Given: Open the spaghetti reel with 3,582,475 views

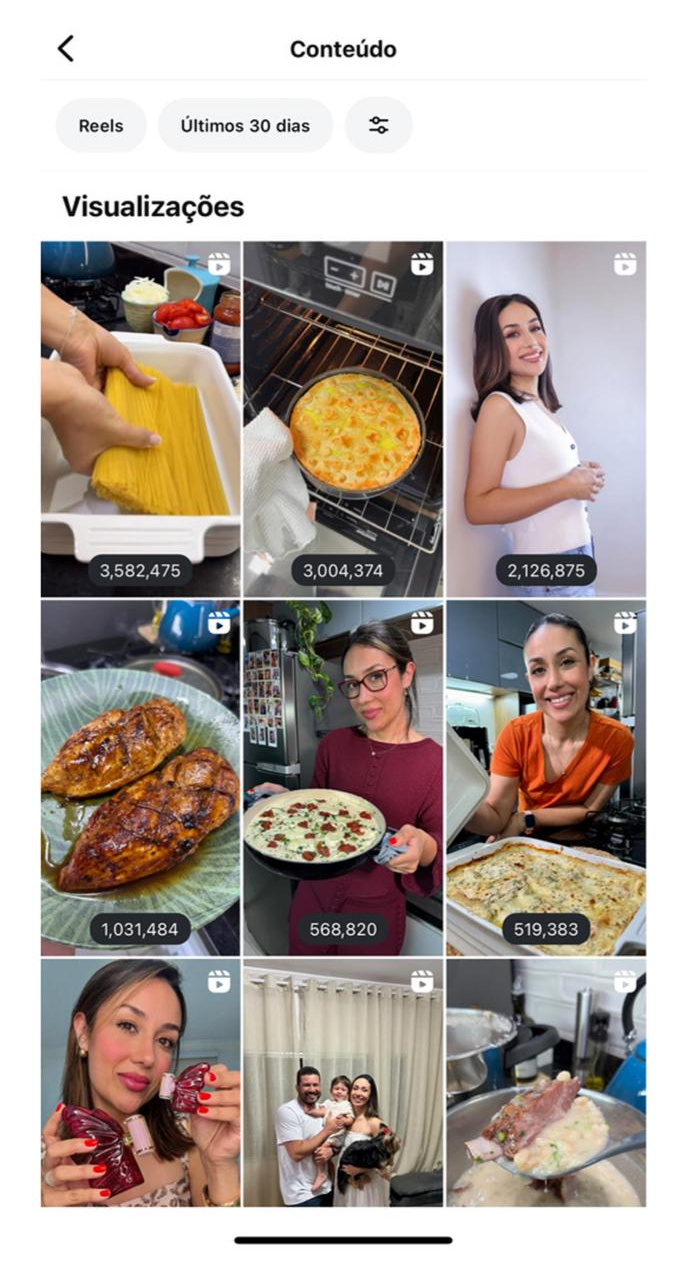Looking at the screenshot, I should tap(140, 418).
